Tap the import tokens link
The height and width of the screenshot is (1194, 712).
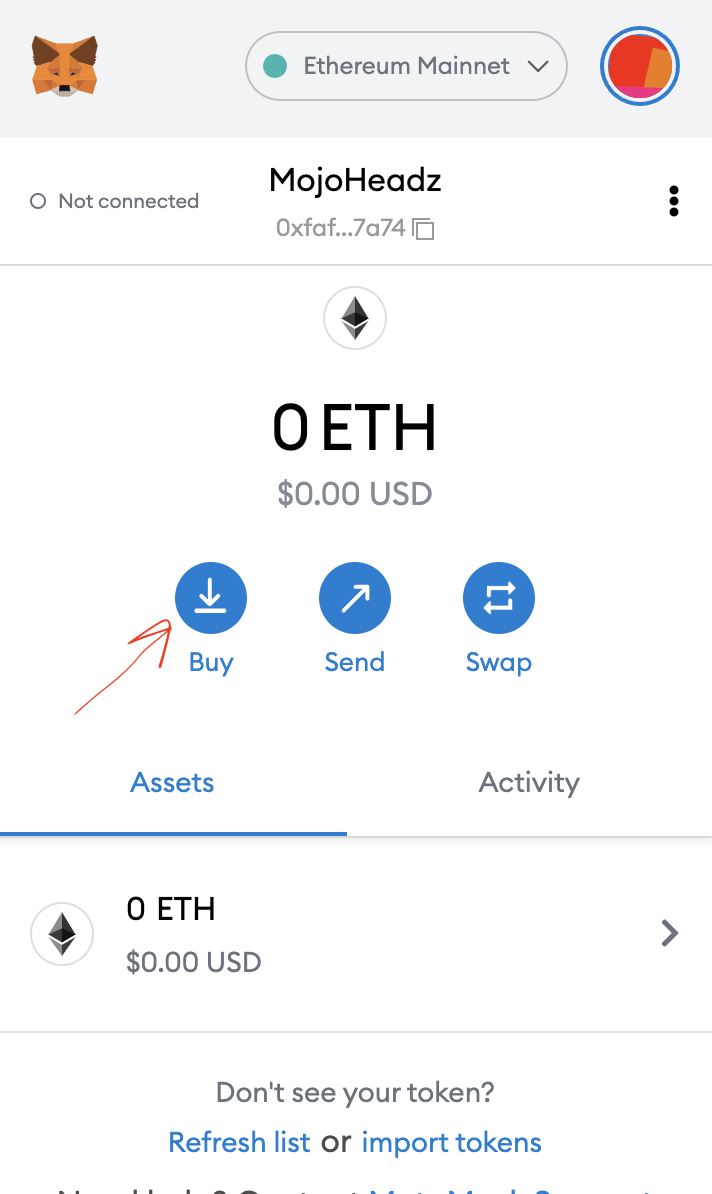click(452, 1142)
